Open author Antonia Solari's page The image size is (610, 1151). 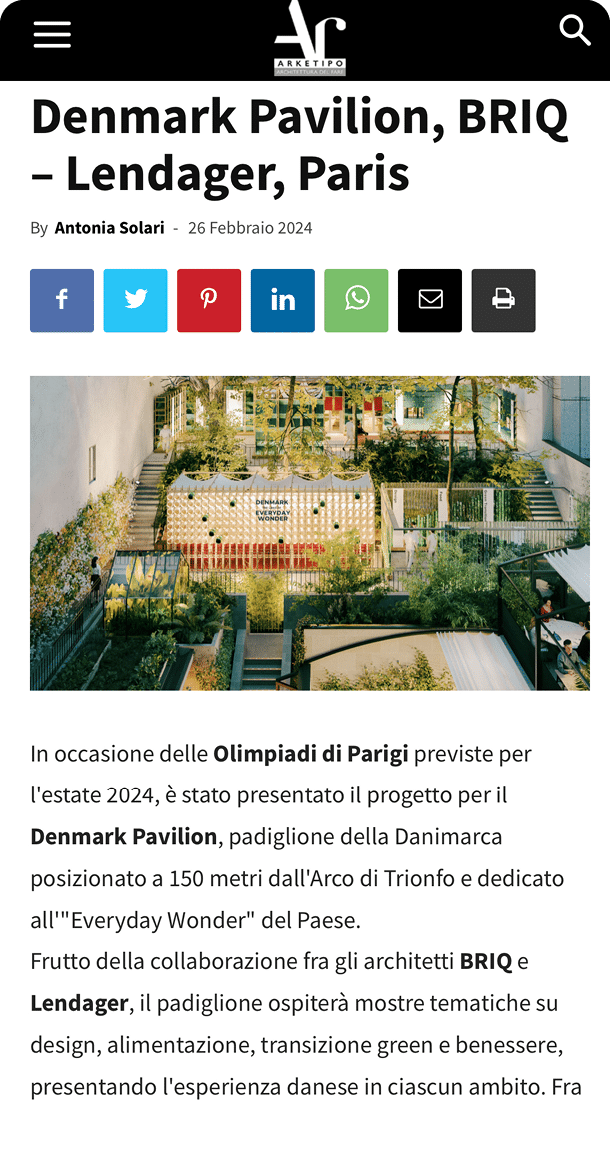[109, 228]
